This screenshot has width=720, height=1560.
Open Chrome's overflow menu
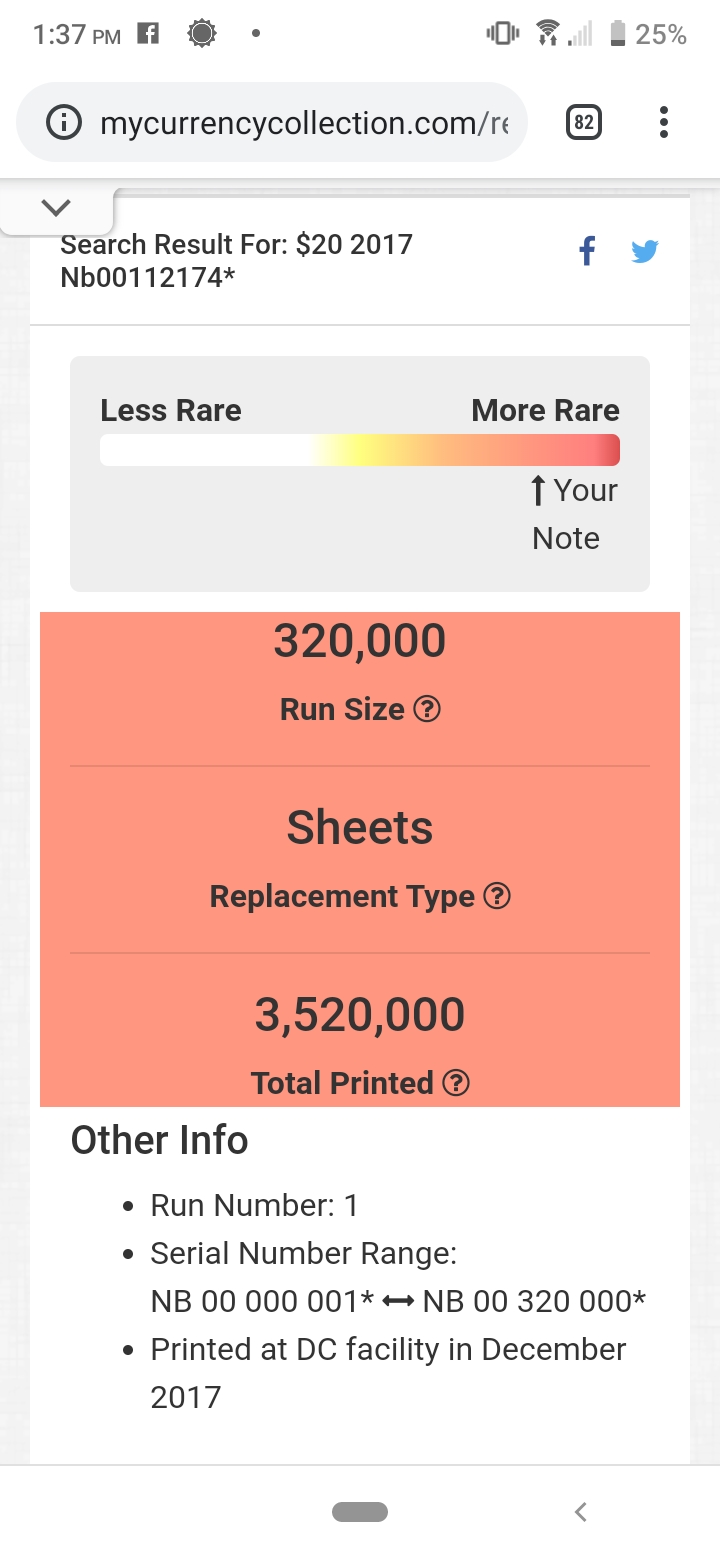pos(663,123)
